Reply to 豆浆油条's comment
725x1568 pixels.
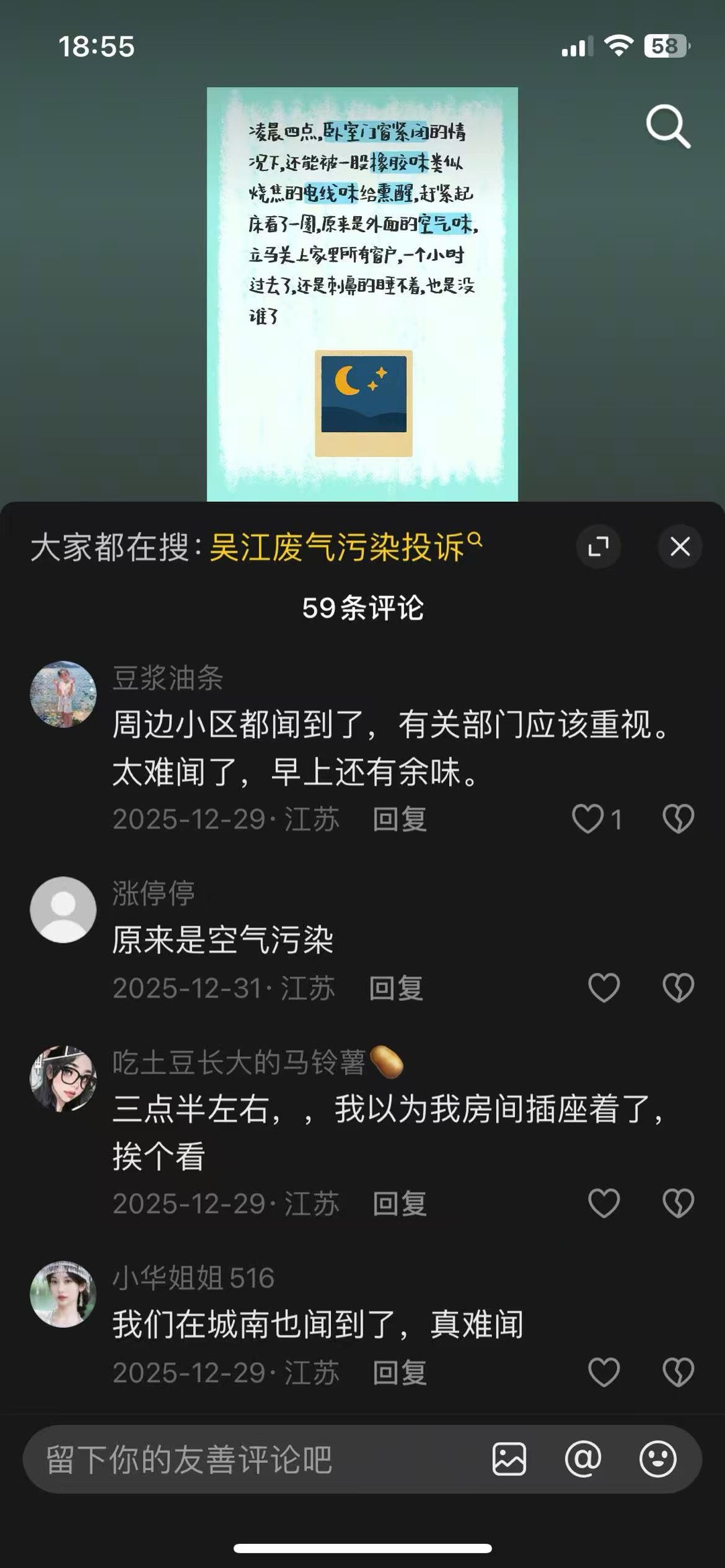pyautogui.click(x=399, y=819)
